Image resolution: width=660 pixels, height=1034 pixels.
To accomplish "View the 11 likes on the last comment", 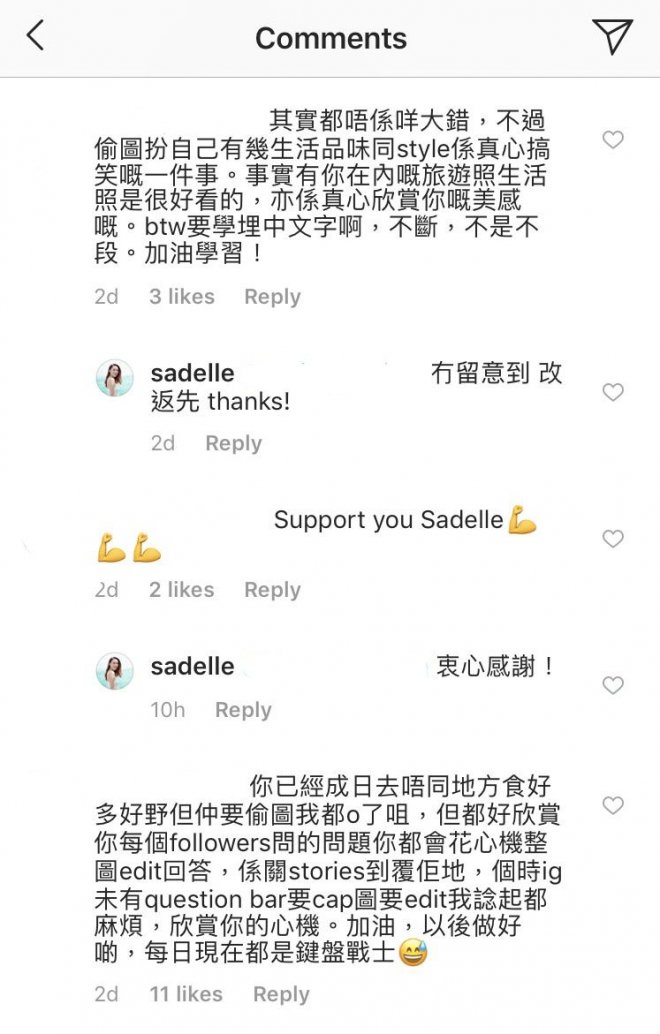I will tap(185, 994).
